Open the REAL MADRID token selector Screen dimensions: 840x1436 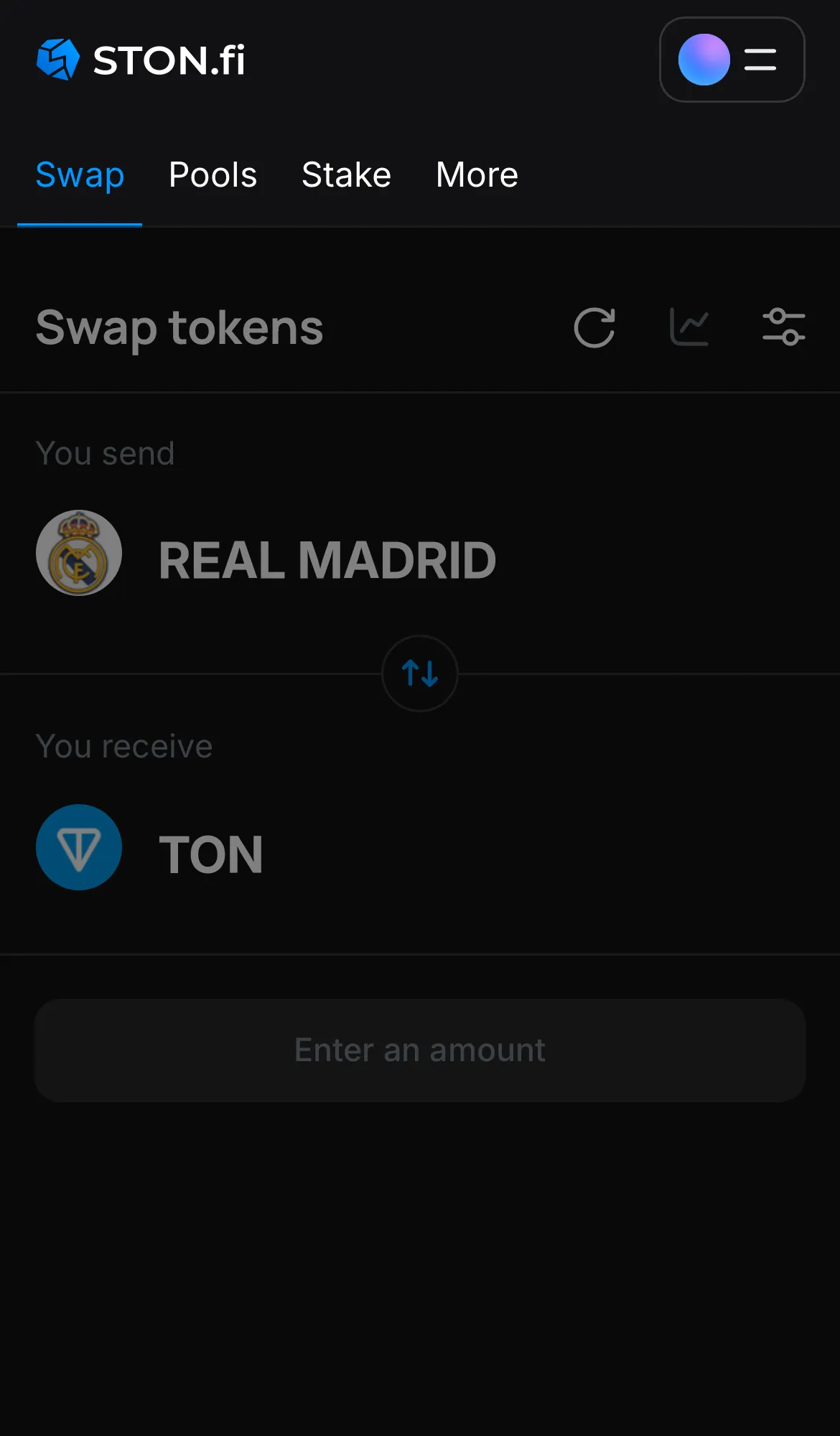tap(327, 560)
